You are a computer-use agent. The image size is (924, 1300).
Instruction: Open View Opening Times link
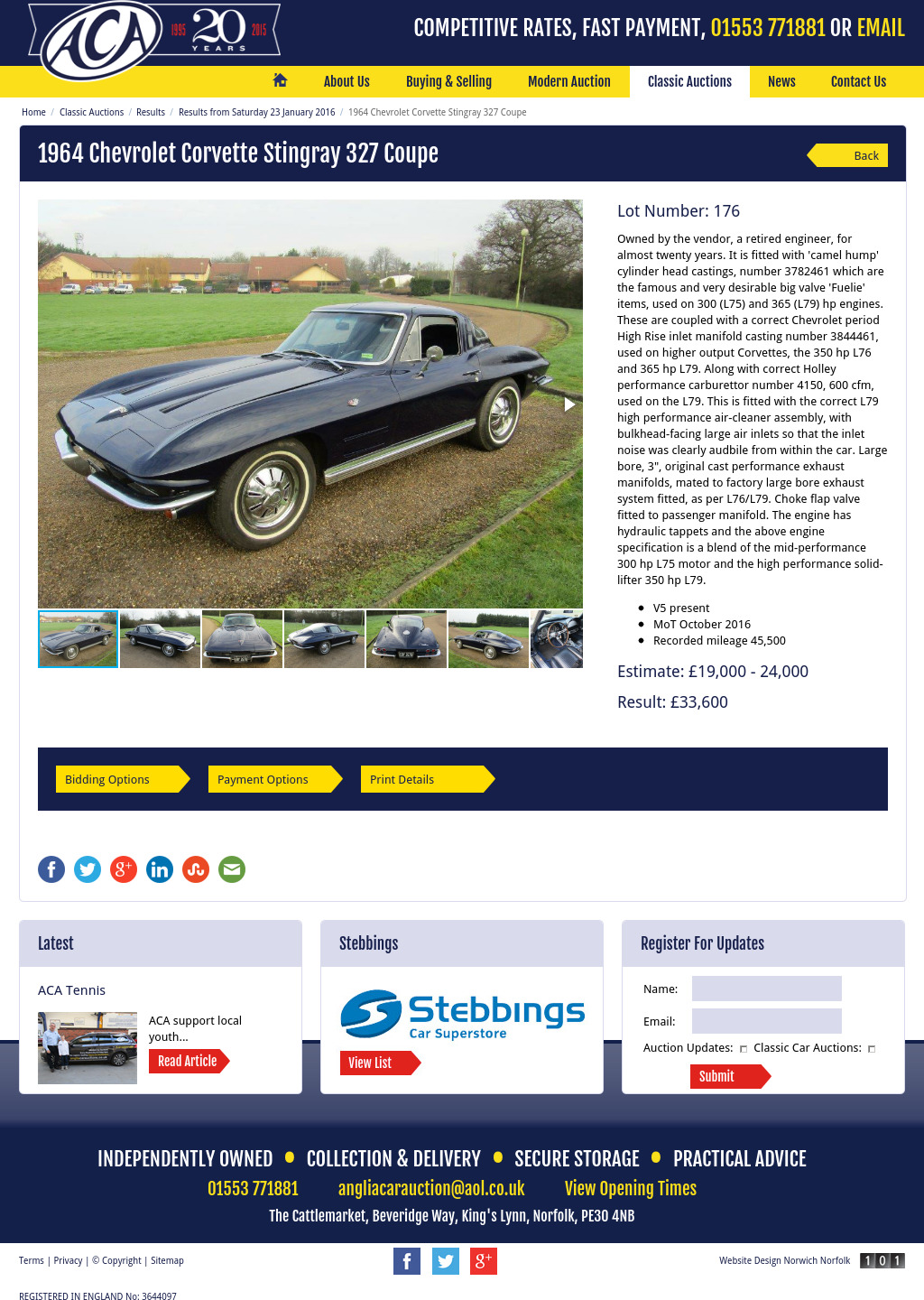click(x=630, y=1188)
